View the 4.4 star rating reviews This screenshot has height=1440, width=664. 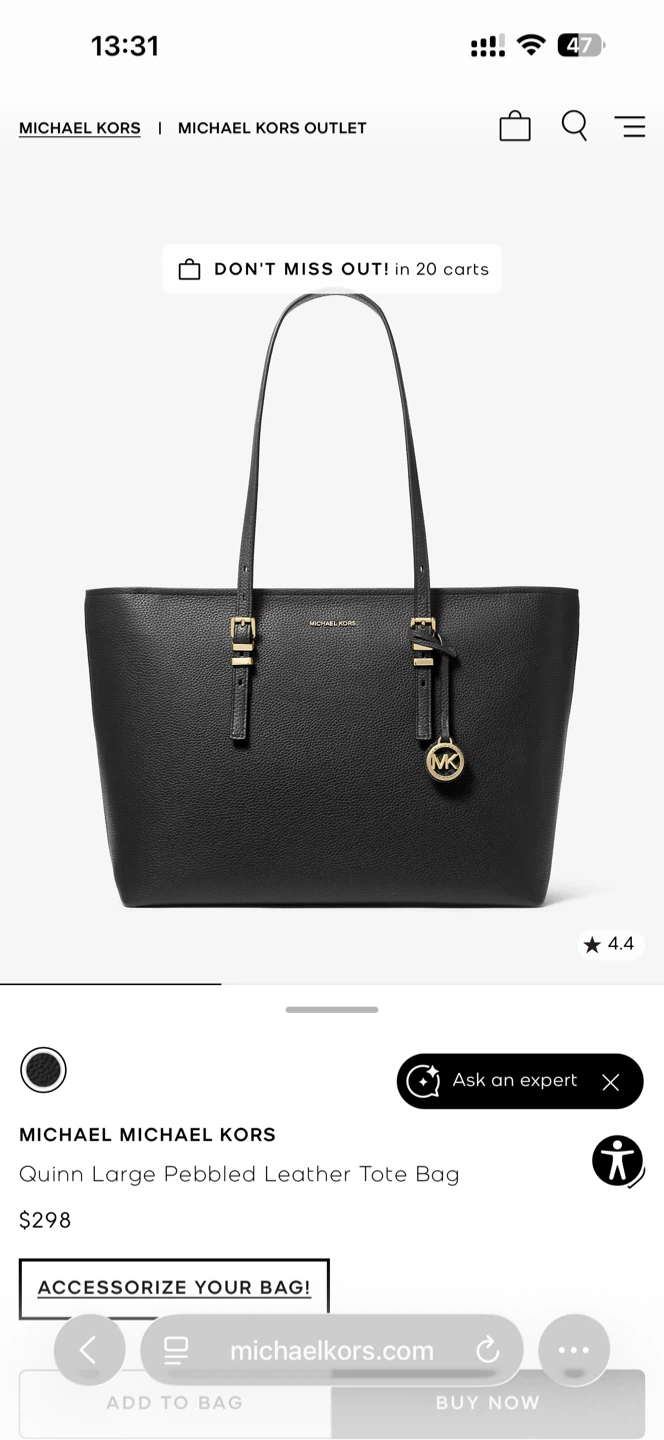click(609, 944)
